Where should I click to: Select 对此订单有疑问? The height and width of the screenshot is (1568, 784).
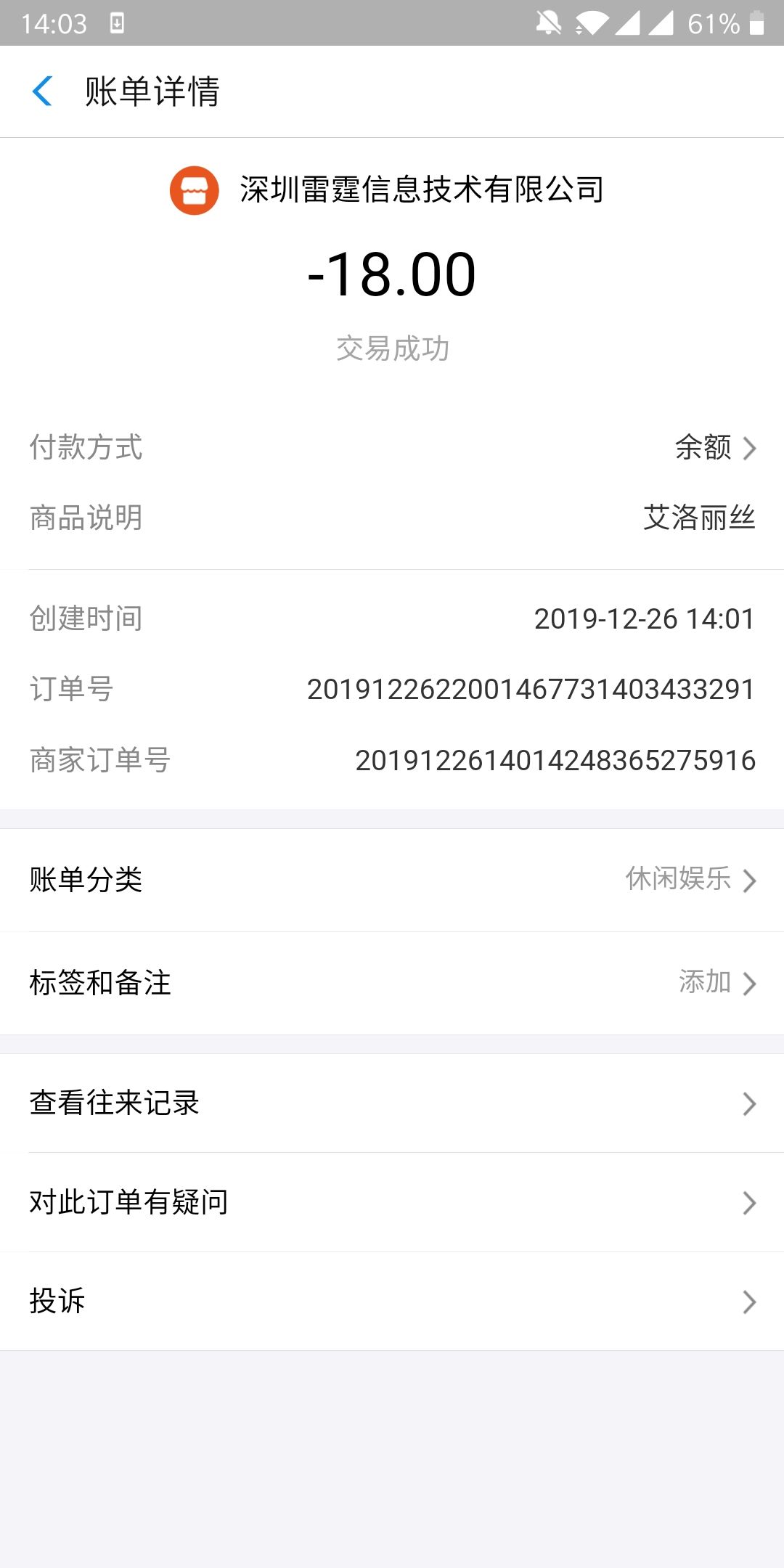[x=392, y=1202]
